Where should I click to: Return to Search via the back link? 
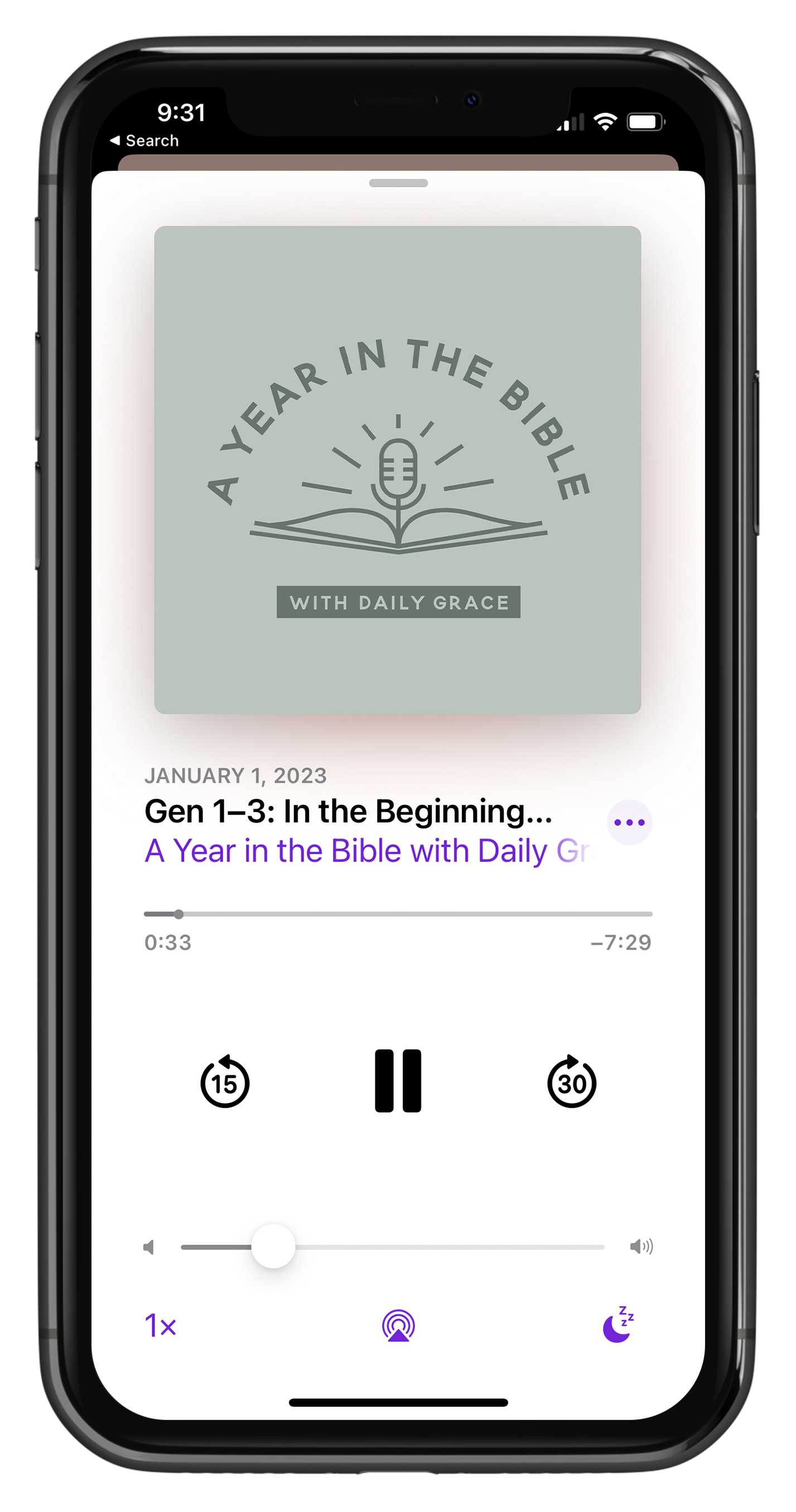click(x=144, y=141)
